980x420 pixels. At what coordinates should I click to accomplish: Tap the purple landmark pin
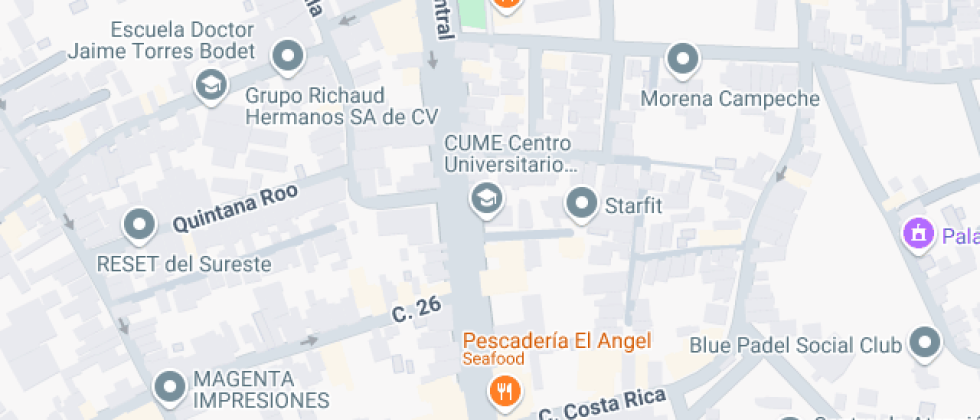pos(916,234)
